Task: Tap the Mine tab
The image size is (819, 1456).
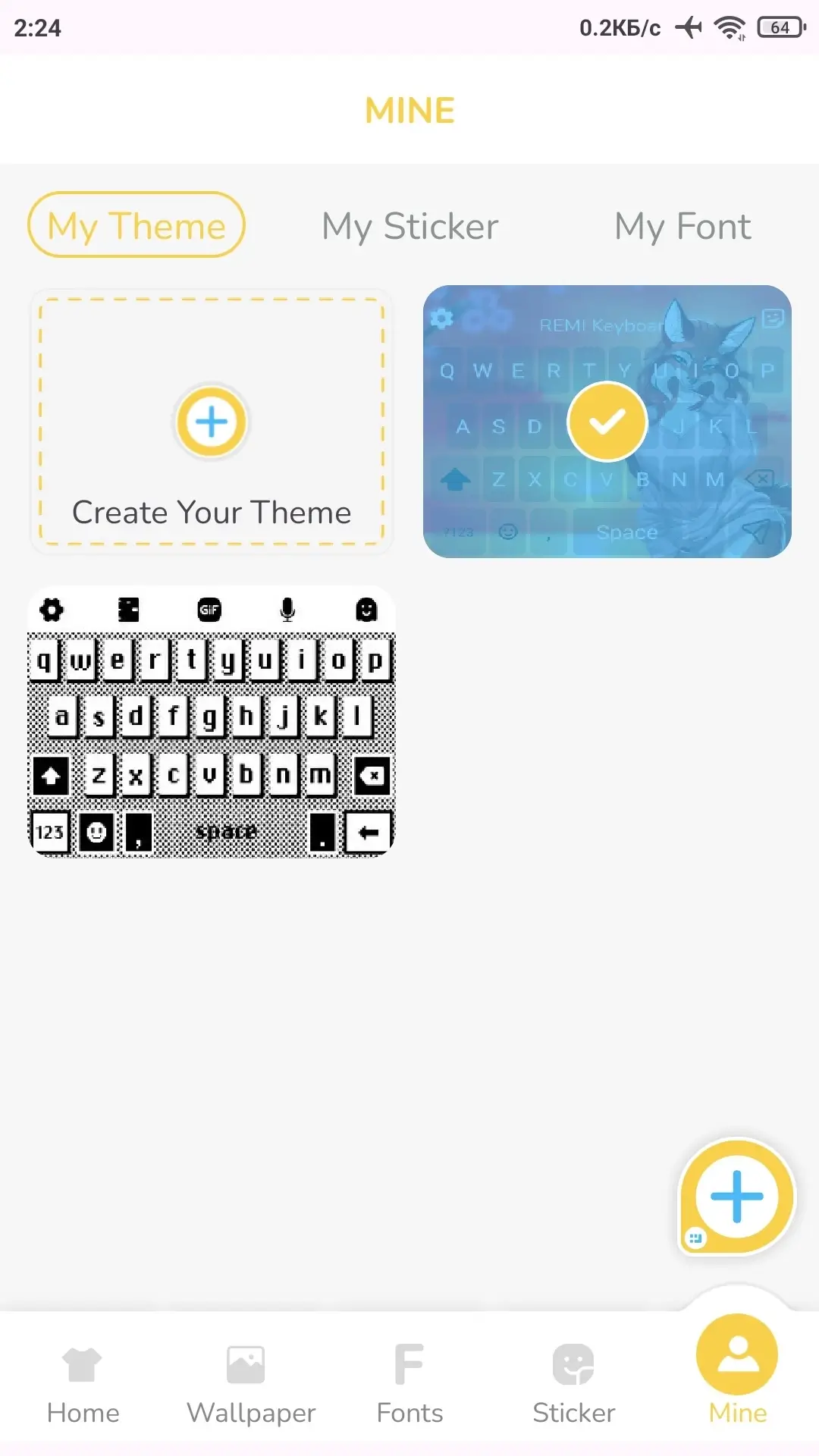Action: (737, 1373)
